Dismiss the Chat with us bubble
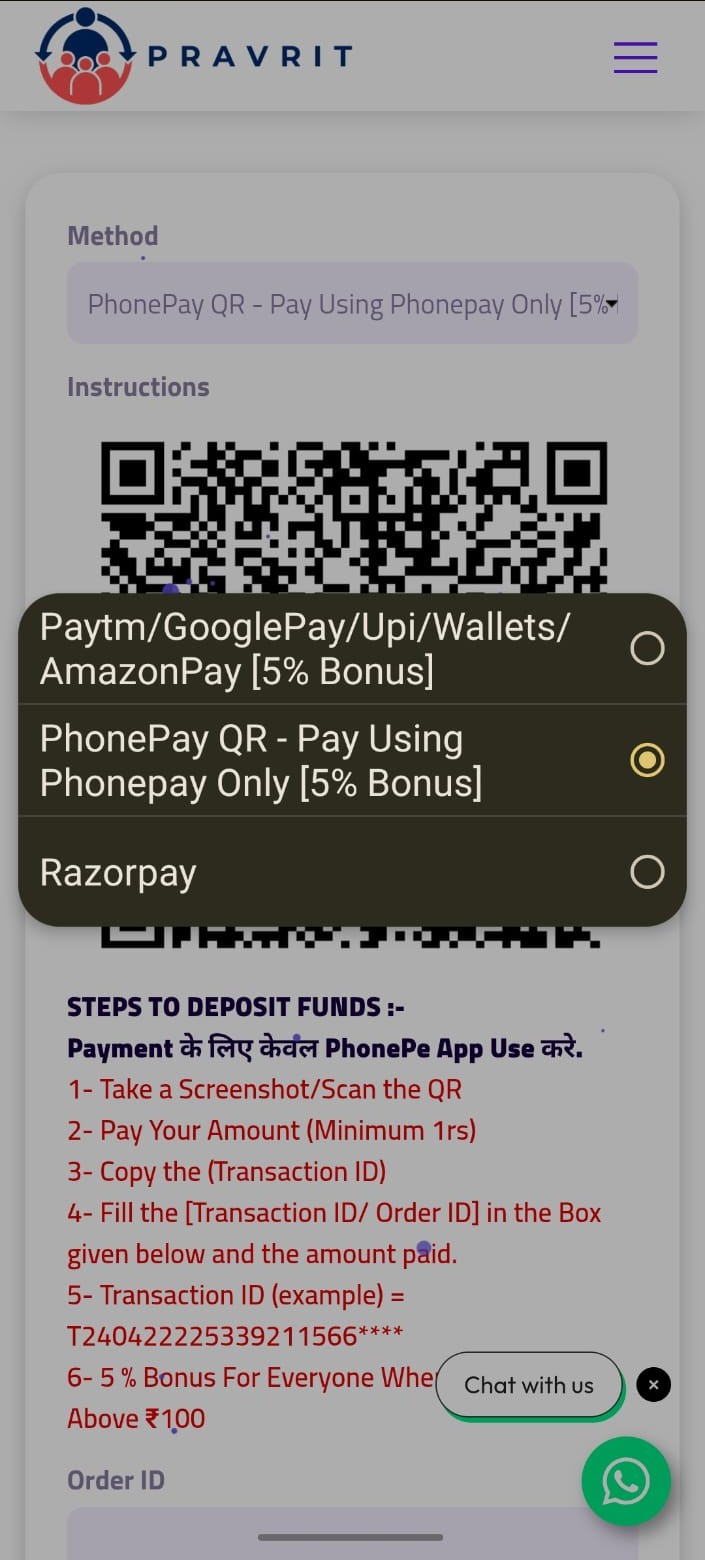705x1560 pixels. (653, 1385)
